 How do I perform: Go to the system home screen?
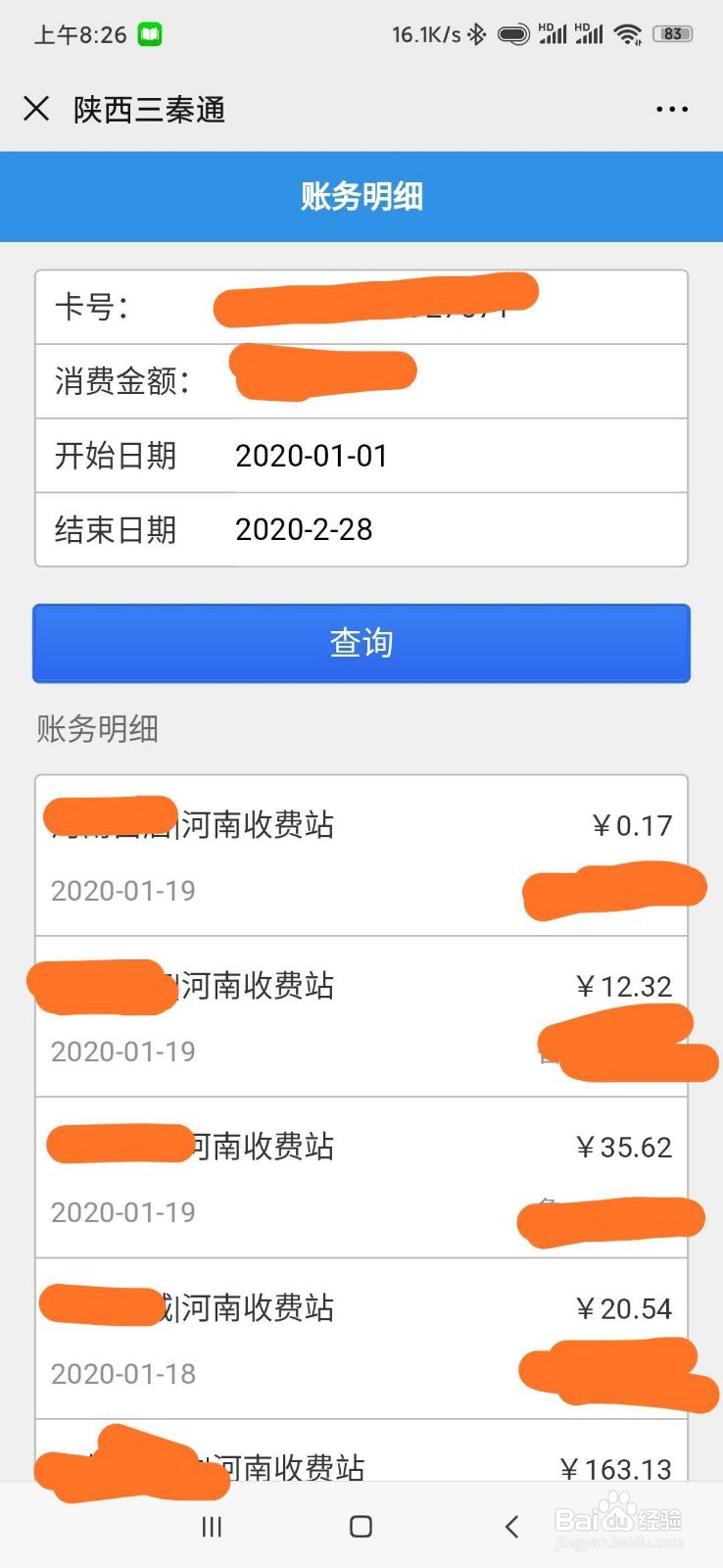click(x=361, y=1526)
